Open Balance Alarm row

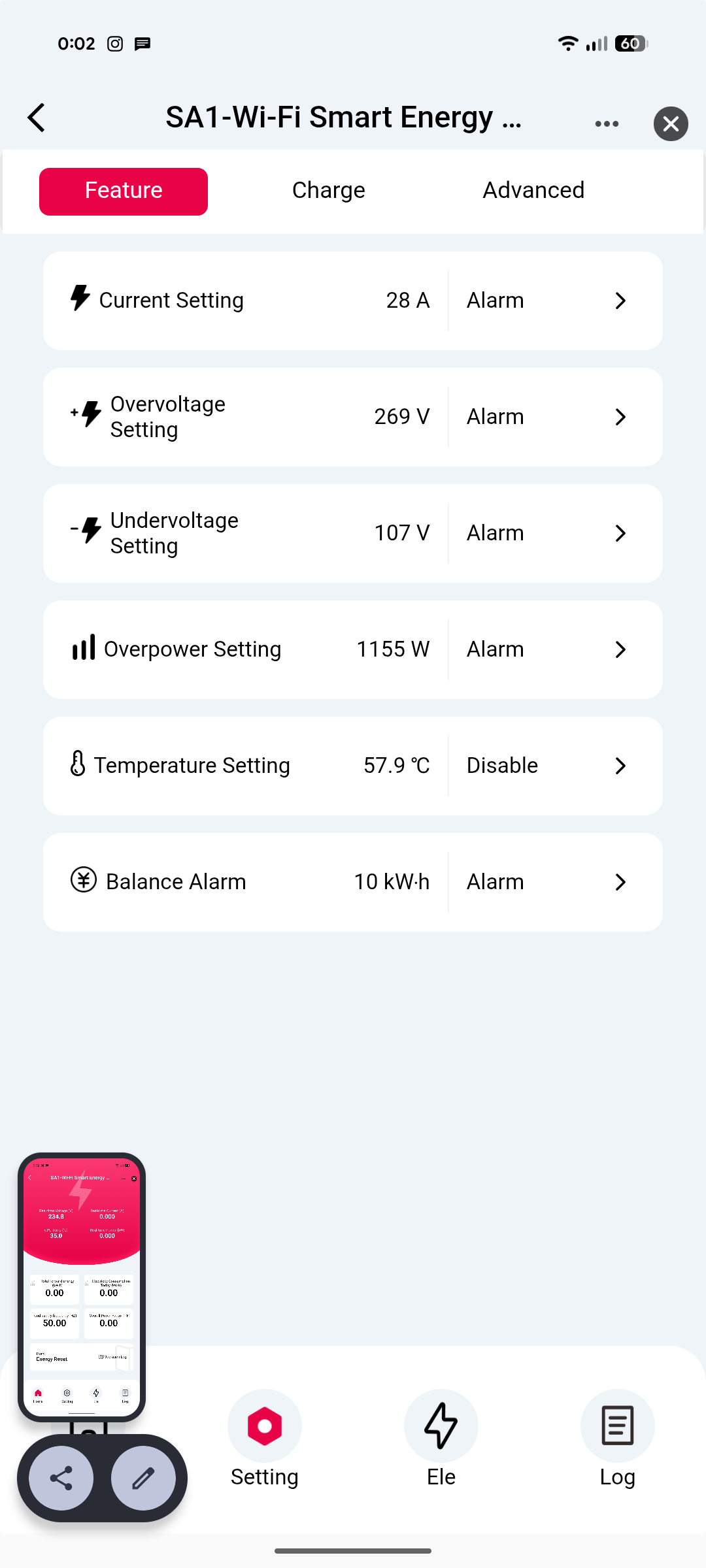(353, 883)
